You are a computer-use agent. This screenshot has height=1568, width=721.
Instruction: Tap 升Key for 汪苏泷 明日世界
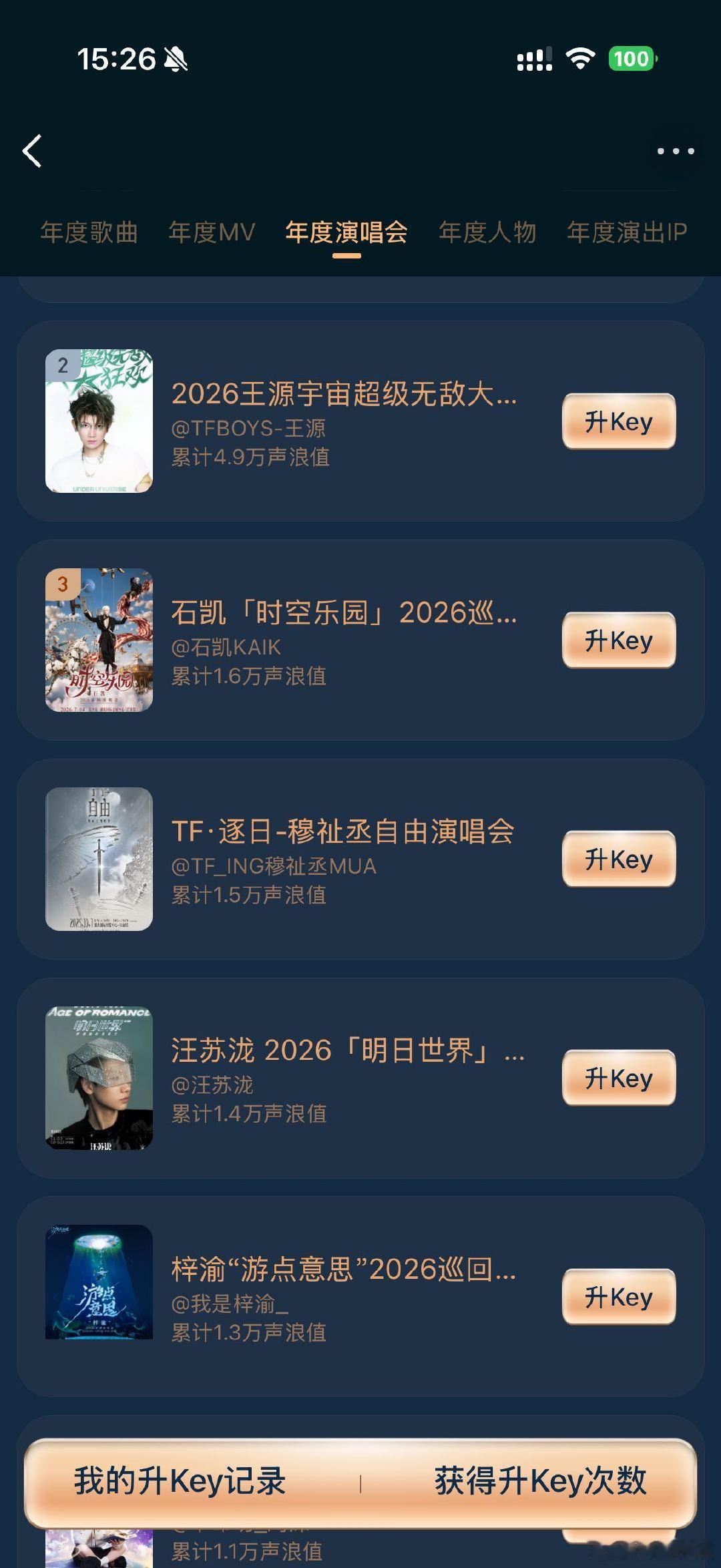pyautogui.click(x=619, y=1078)
